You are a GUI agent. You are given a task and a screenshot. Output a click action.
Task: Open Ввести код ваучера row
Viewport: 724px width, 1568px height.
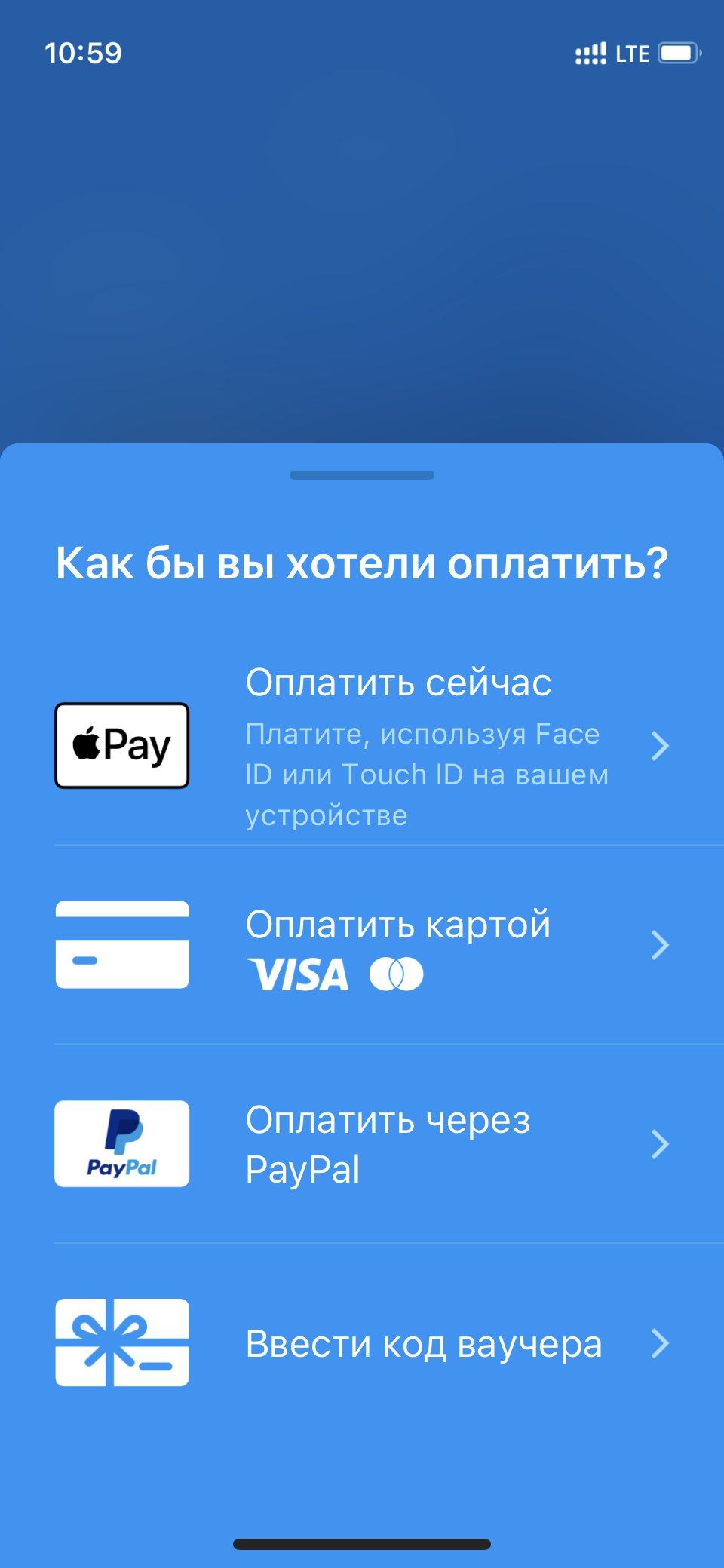coord(362,1343)
